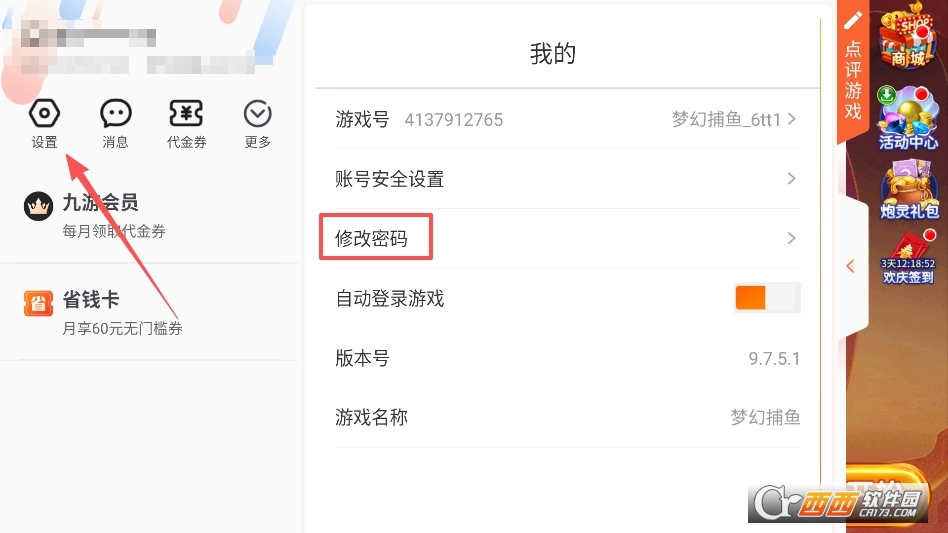The height and width of the screenshot is (533, 948).
Task: Open 账号安全设置 account security settings
Action: pyautogui.click(x=566, y=179)
